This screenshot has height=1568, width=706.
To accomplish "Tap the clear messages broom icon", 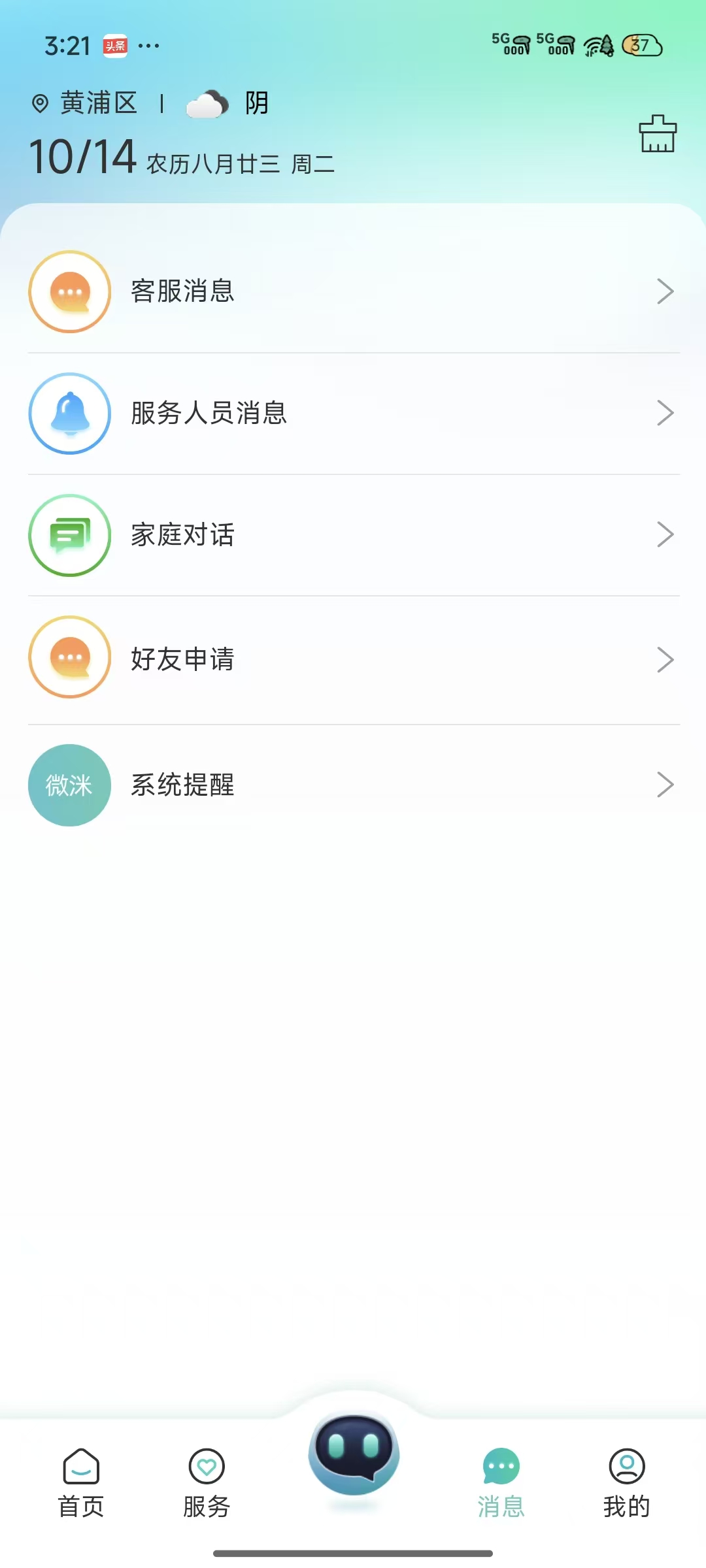I will point(658,134).
